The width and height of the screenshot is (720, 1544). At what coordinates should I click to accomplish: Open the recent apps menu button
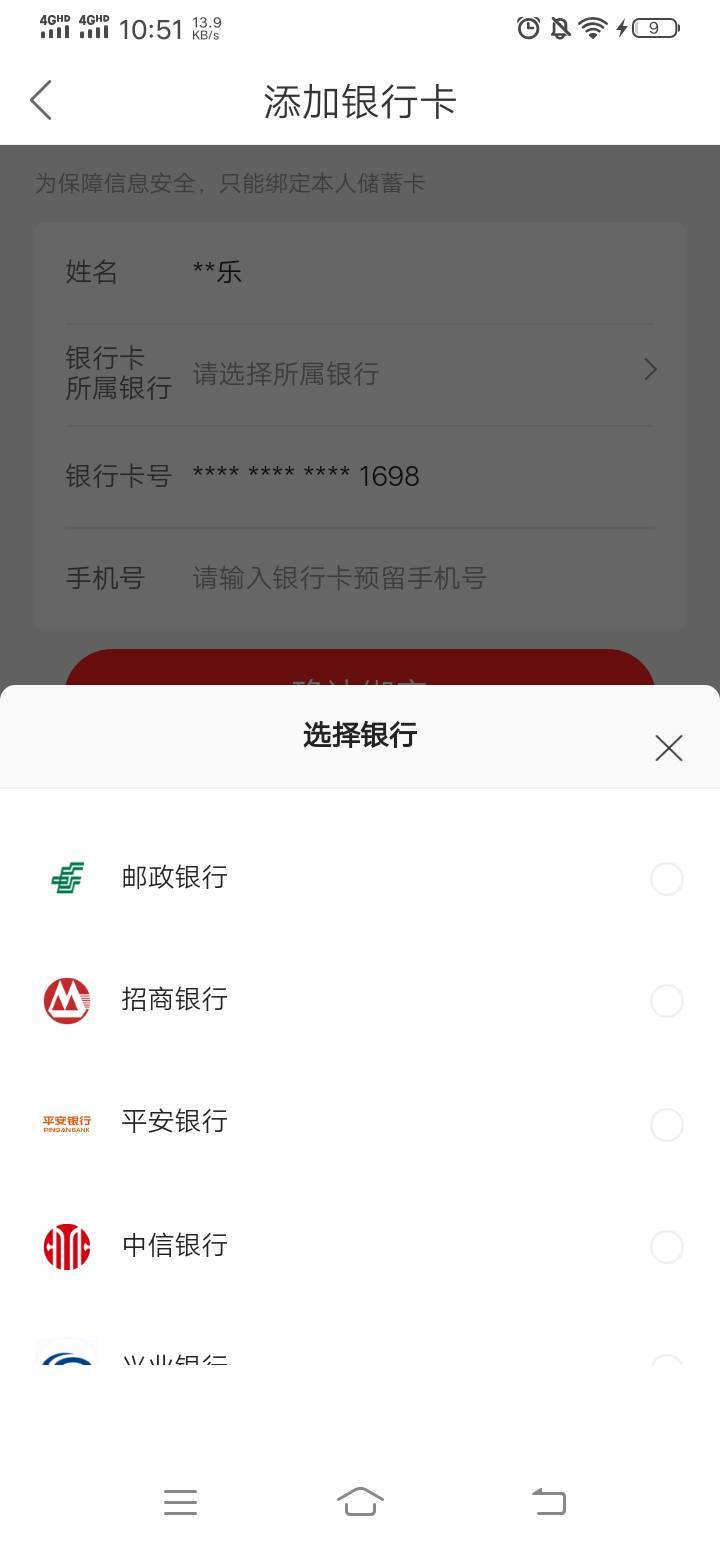click(180, 1501)
